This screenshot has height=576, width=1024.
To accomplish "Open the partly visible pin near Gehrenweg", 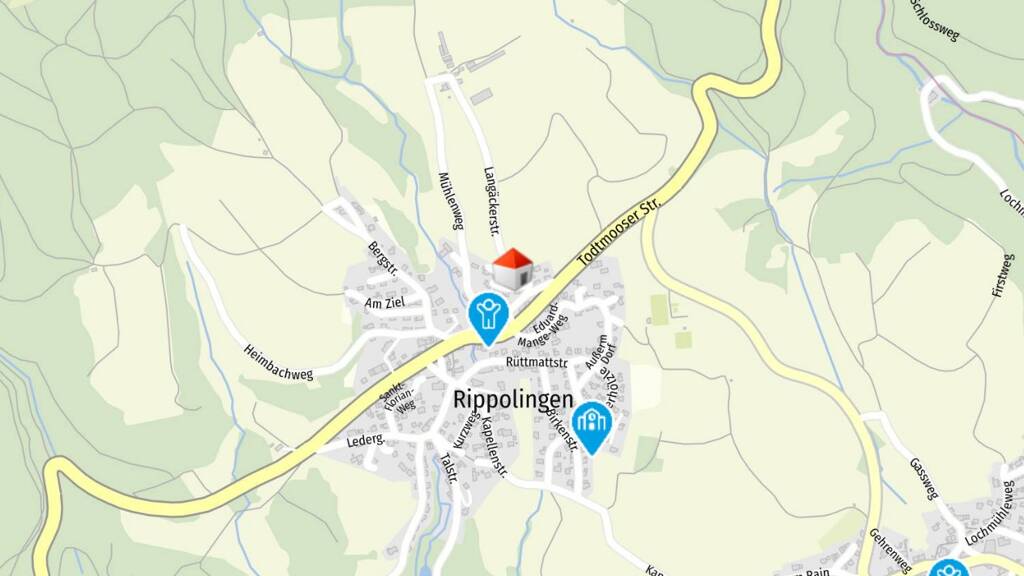I will point(949,568).
